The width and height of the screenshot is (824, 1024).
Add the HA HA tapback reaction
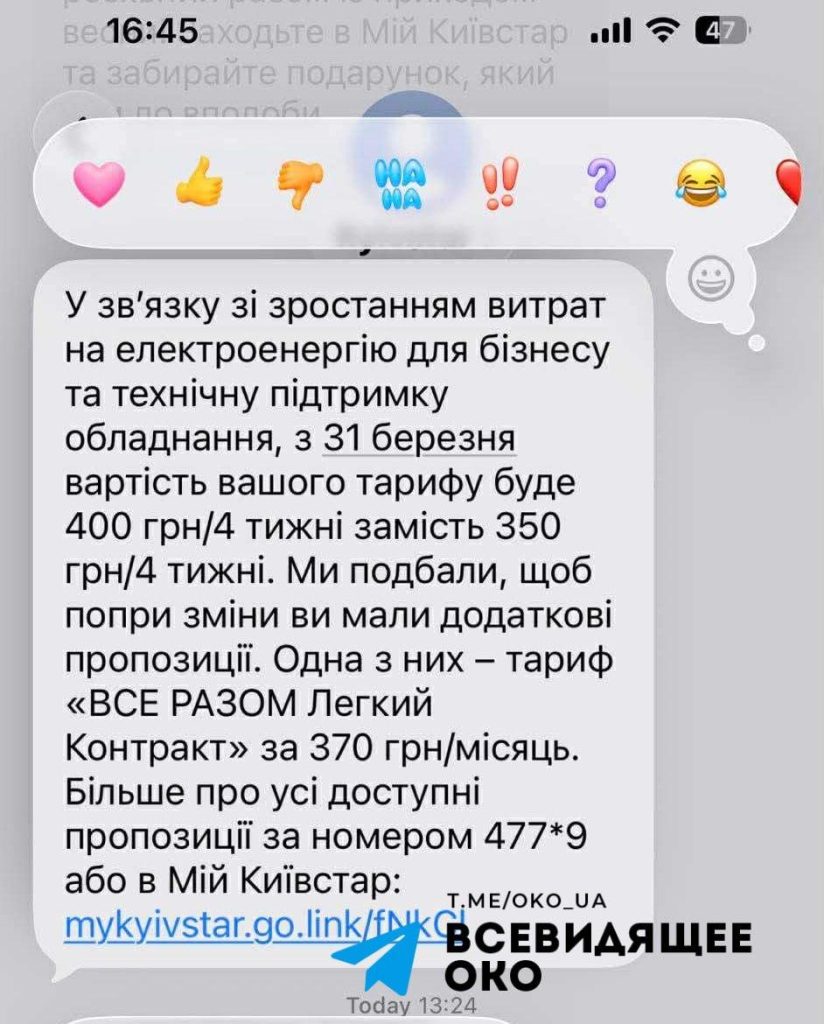[397, 184]
